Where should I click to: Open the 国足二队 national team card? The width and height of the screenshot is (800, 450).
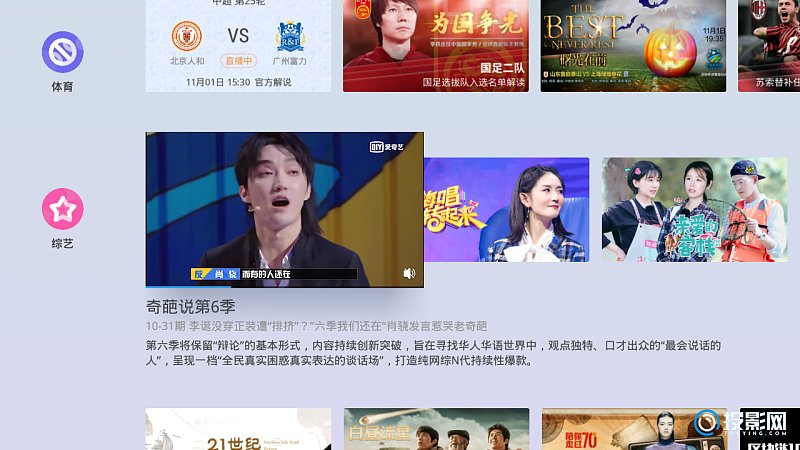[435, 45]
